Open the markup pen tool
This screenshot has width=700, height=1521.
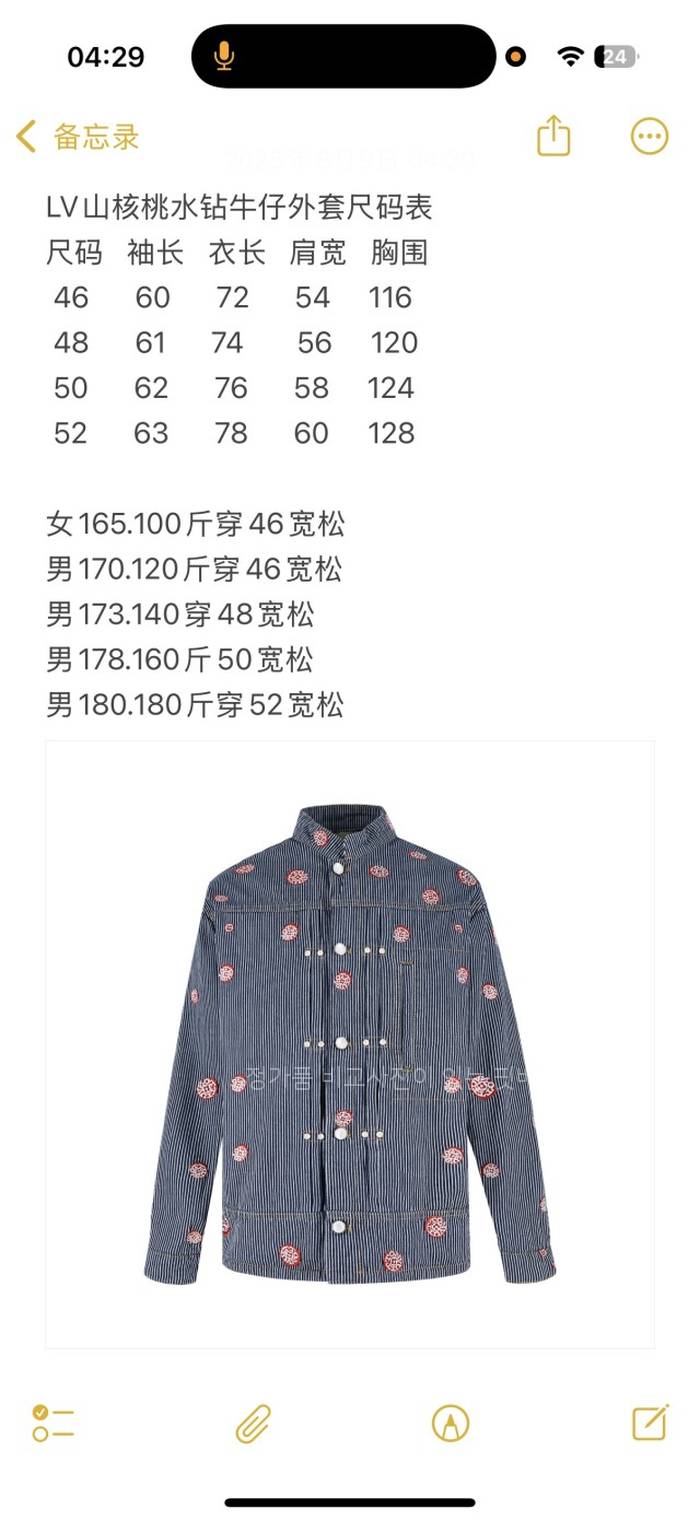coord(451,1422)
